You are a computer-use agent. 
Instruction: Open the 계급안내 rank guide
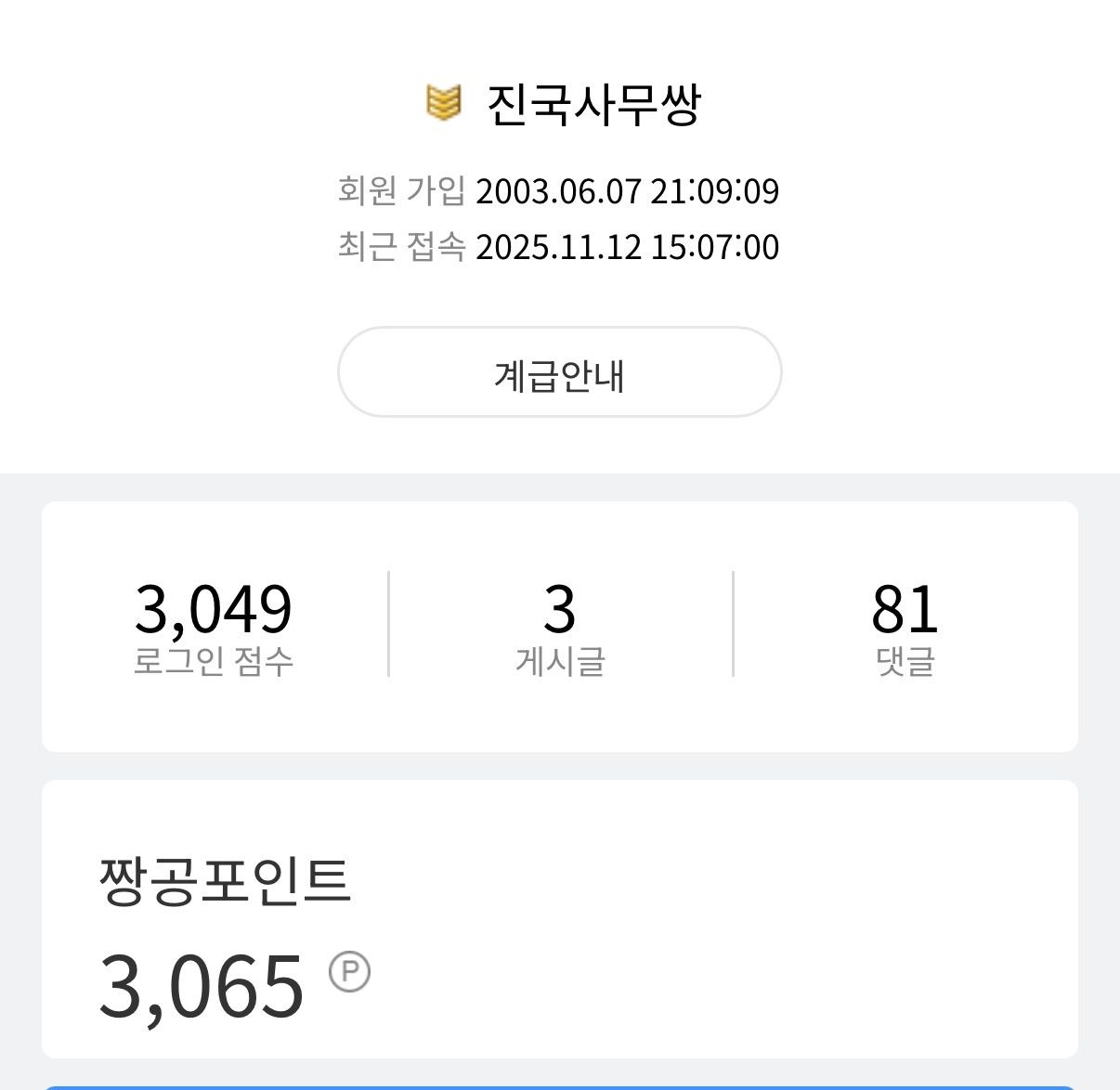tap(559, 373)
